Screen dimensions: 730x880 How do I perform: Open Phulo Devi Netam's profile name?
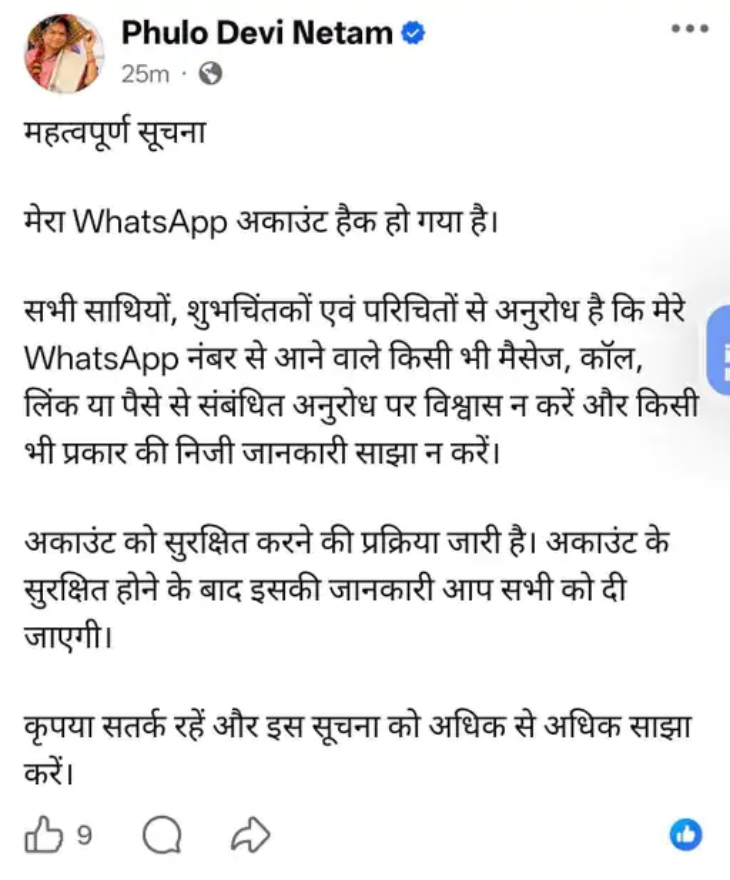(257, 33)
